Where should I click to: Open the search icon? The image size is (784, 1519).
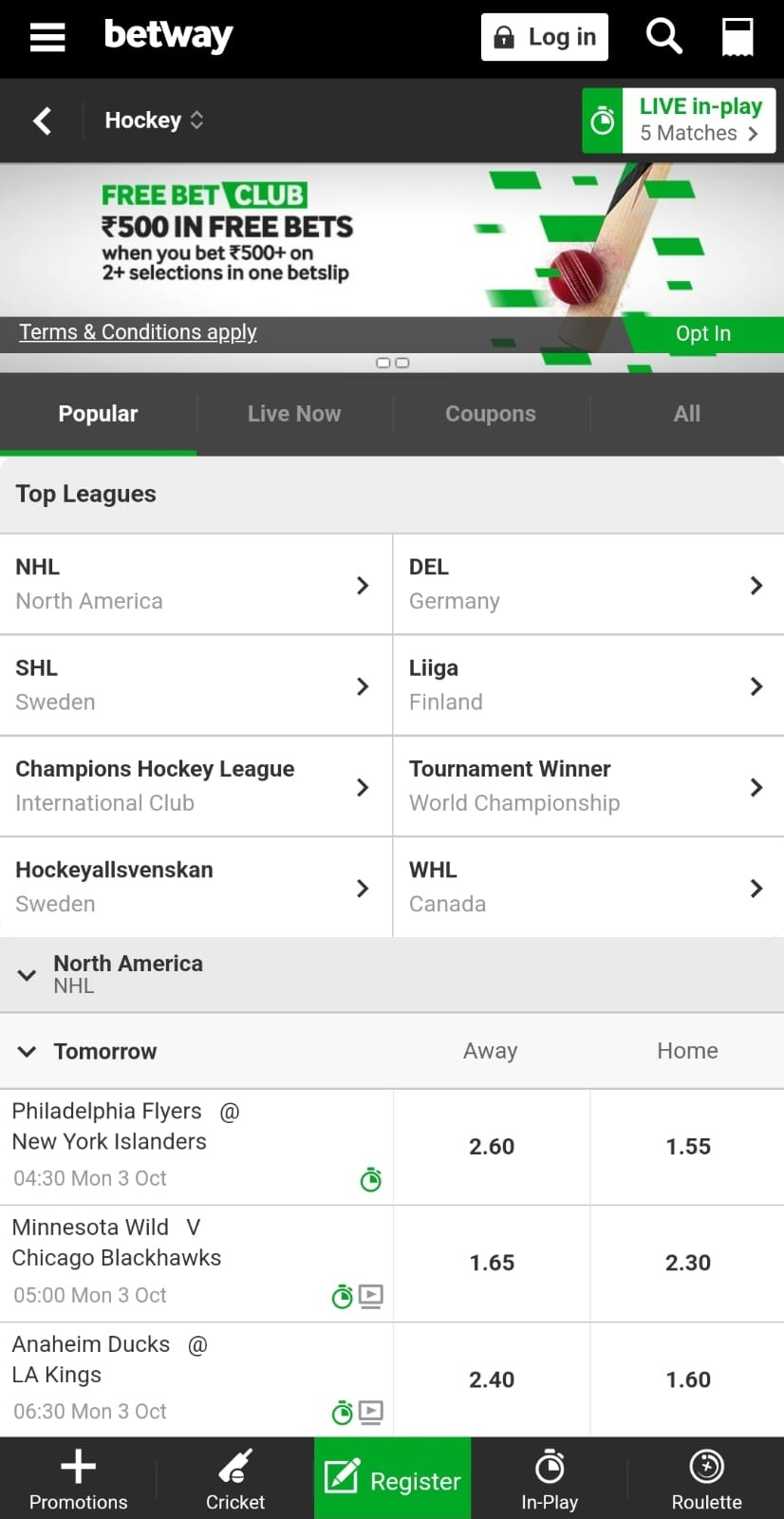coord(664,37)
